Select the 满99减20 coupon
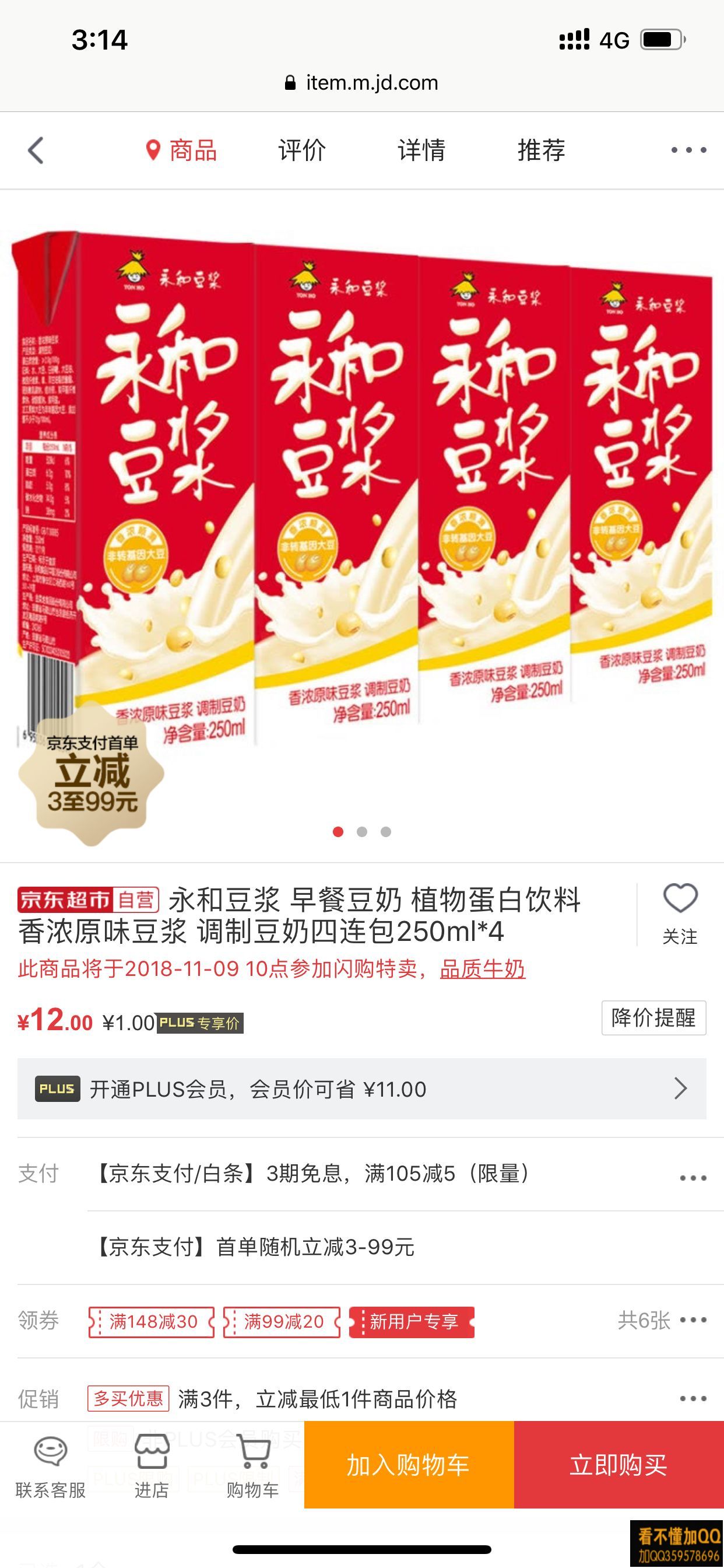 [282, 1321]
